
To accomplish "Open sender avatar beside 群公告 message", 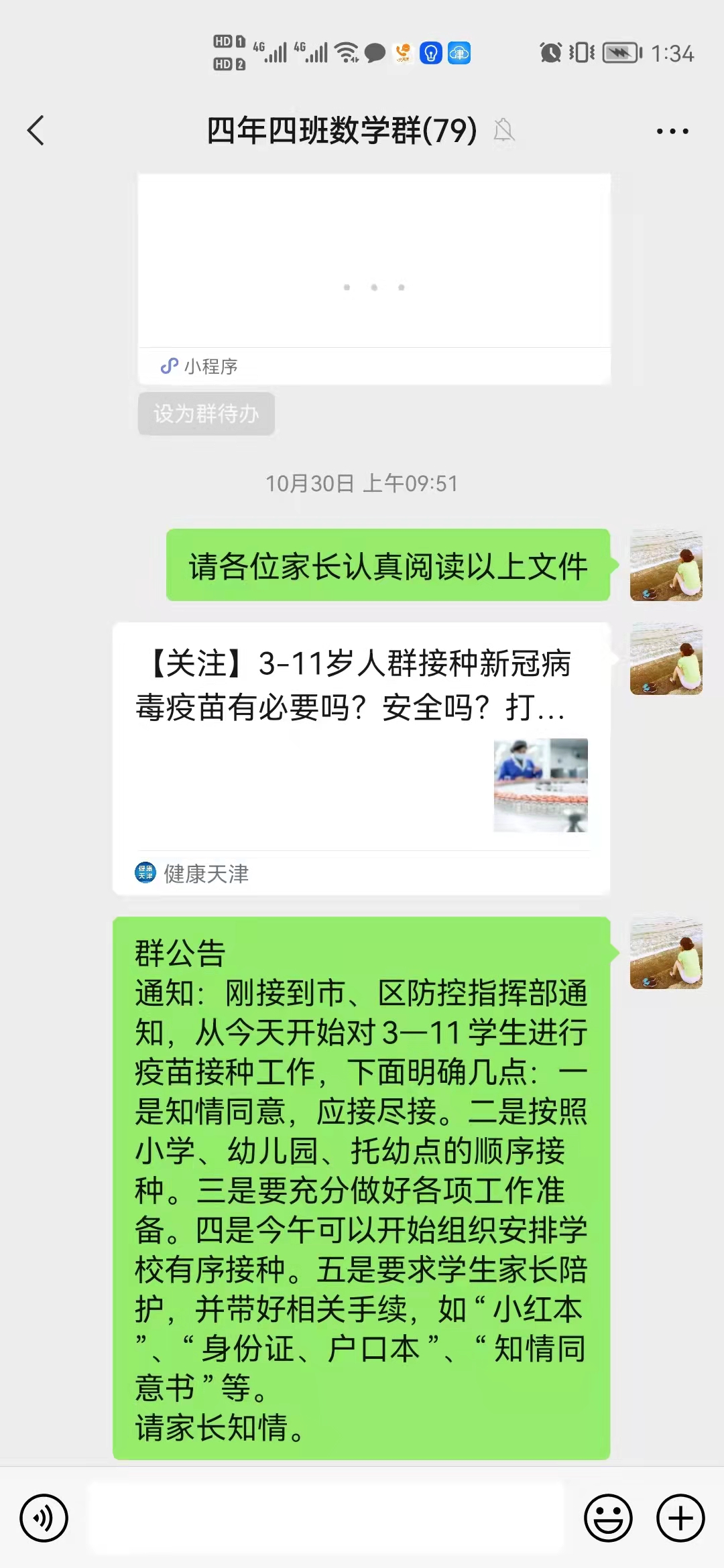I will click(666, 953).
